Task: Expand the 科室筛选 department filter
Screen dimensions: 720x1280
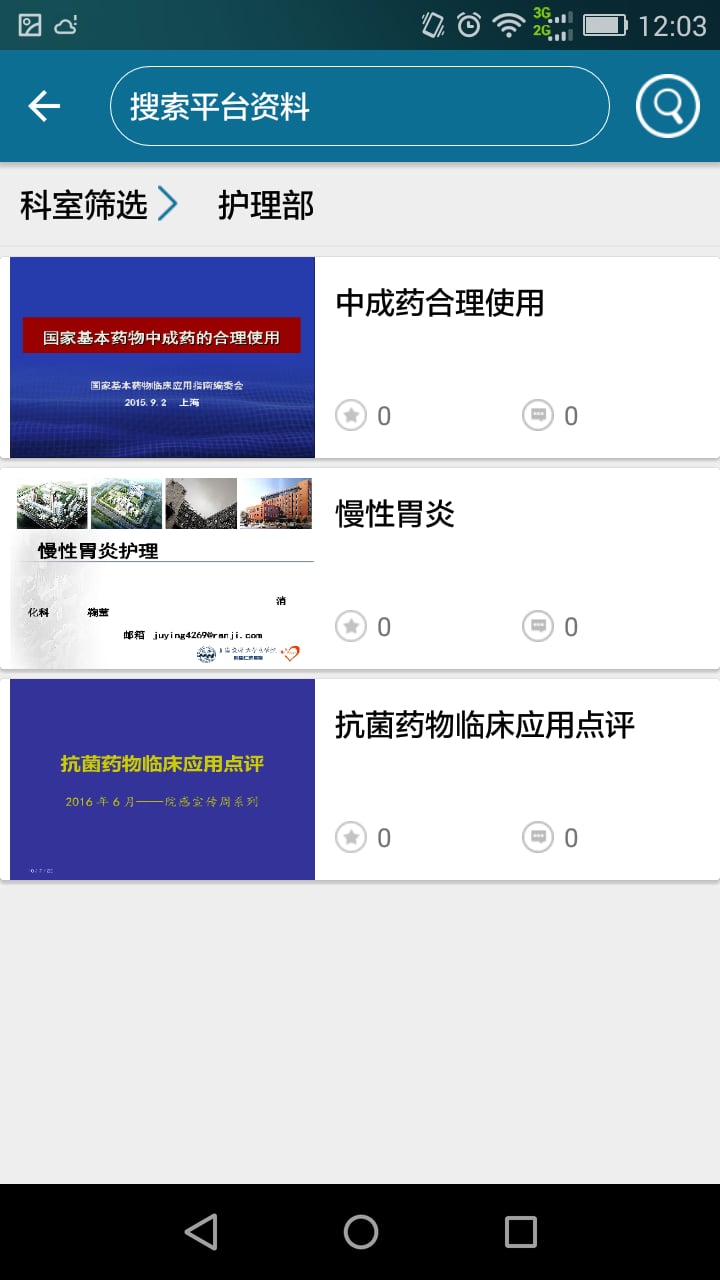Action: tap(98, 205)
